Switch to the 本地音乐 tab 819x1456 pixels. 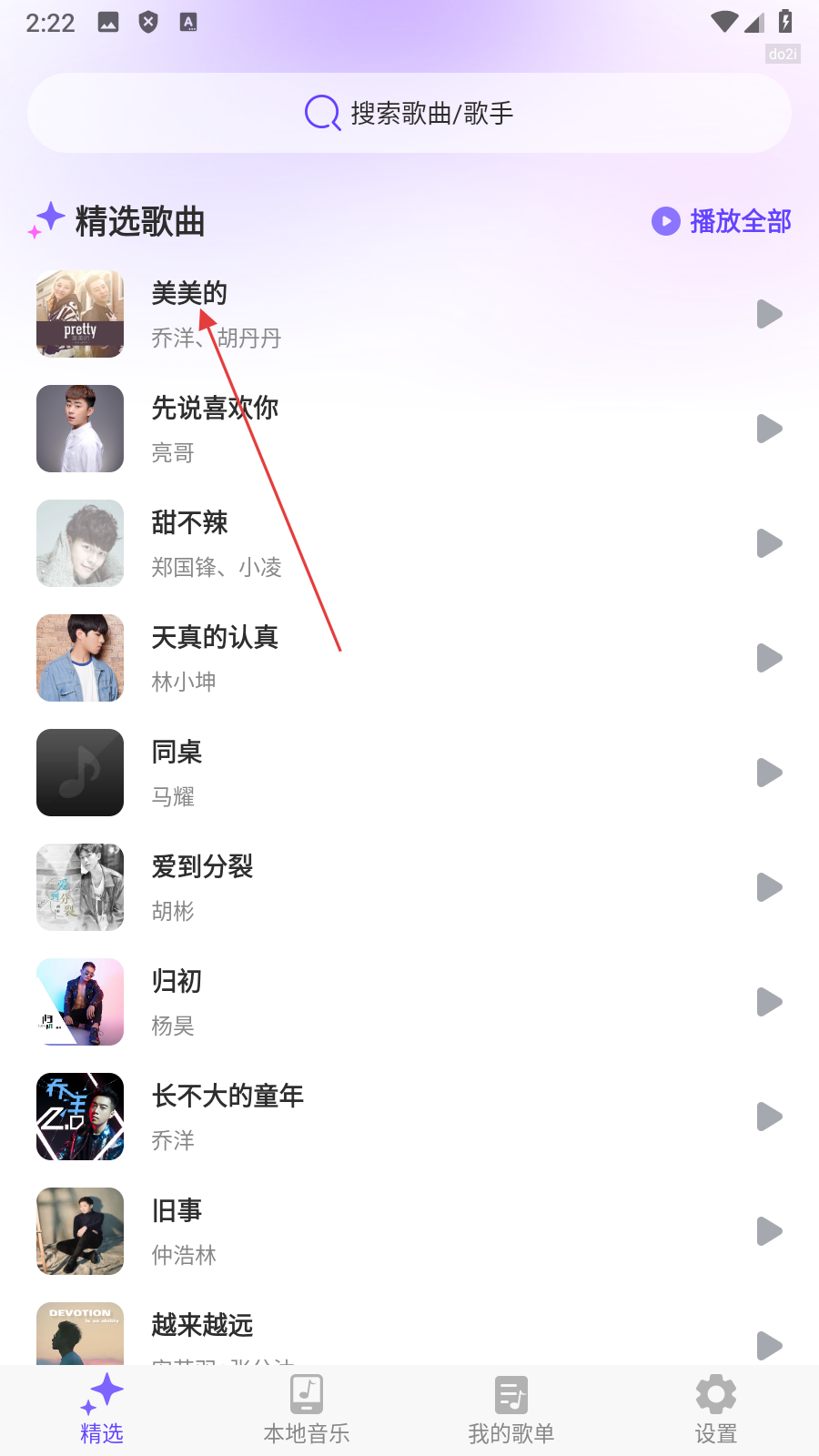coord(307,1410)
